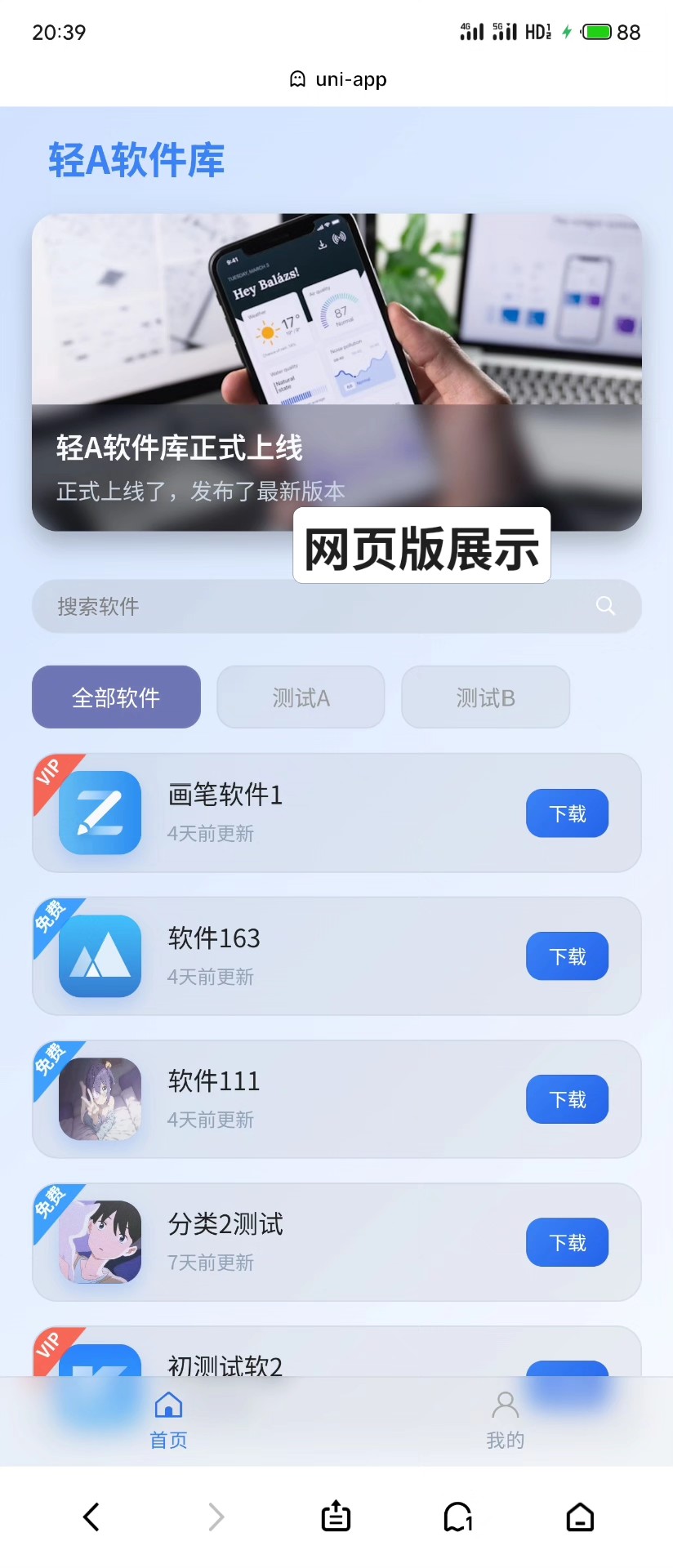
Task: Switch to the 测试A category
Action: (301, 697)
